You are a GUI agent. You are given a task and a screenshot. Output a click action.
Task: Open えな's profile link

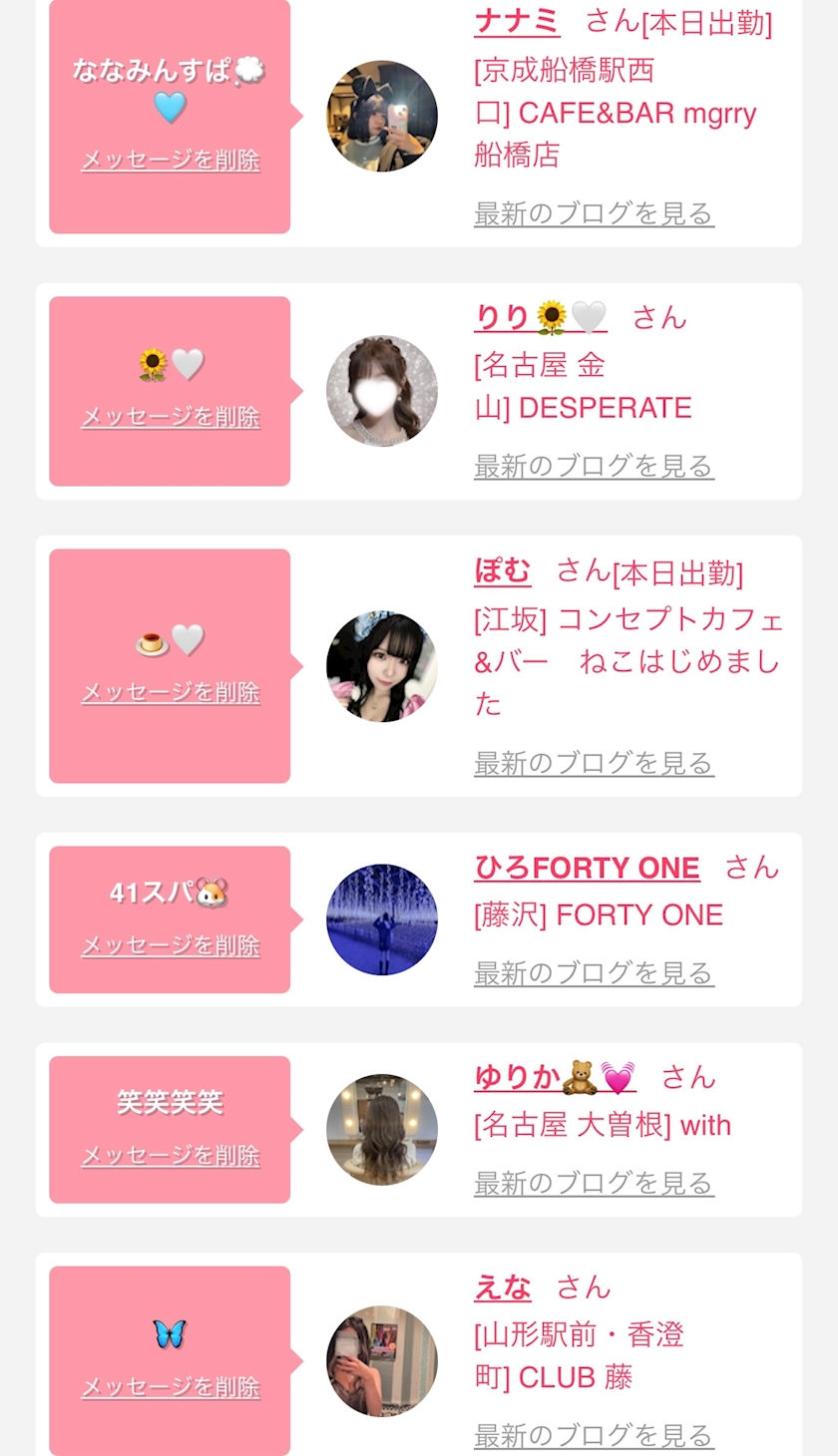coord(503,1287)
